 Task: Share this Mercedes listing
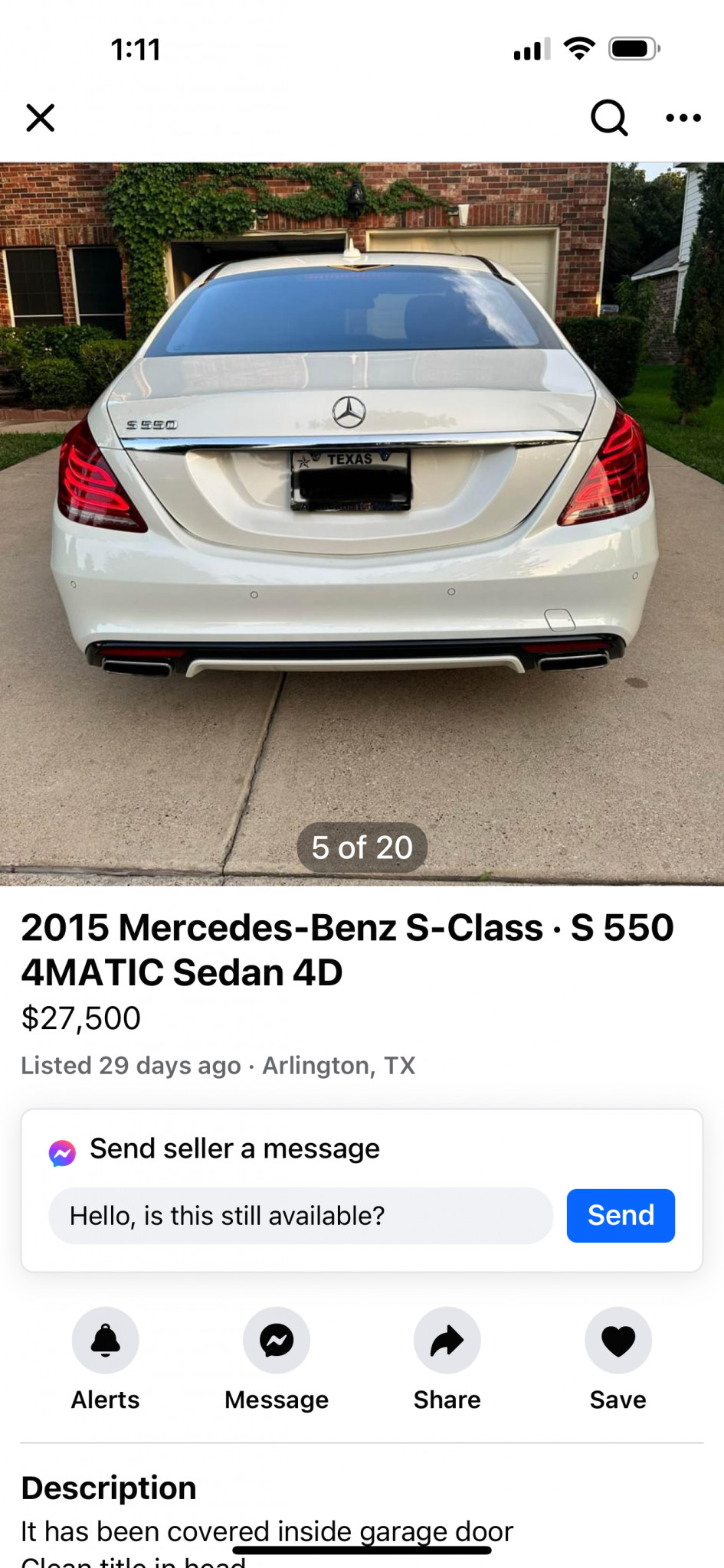pos(447,1340)
